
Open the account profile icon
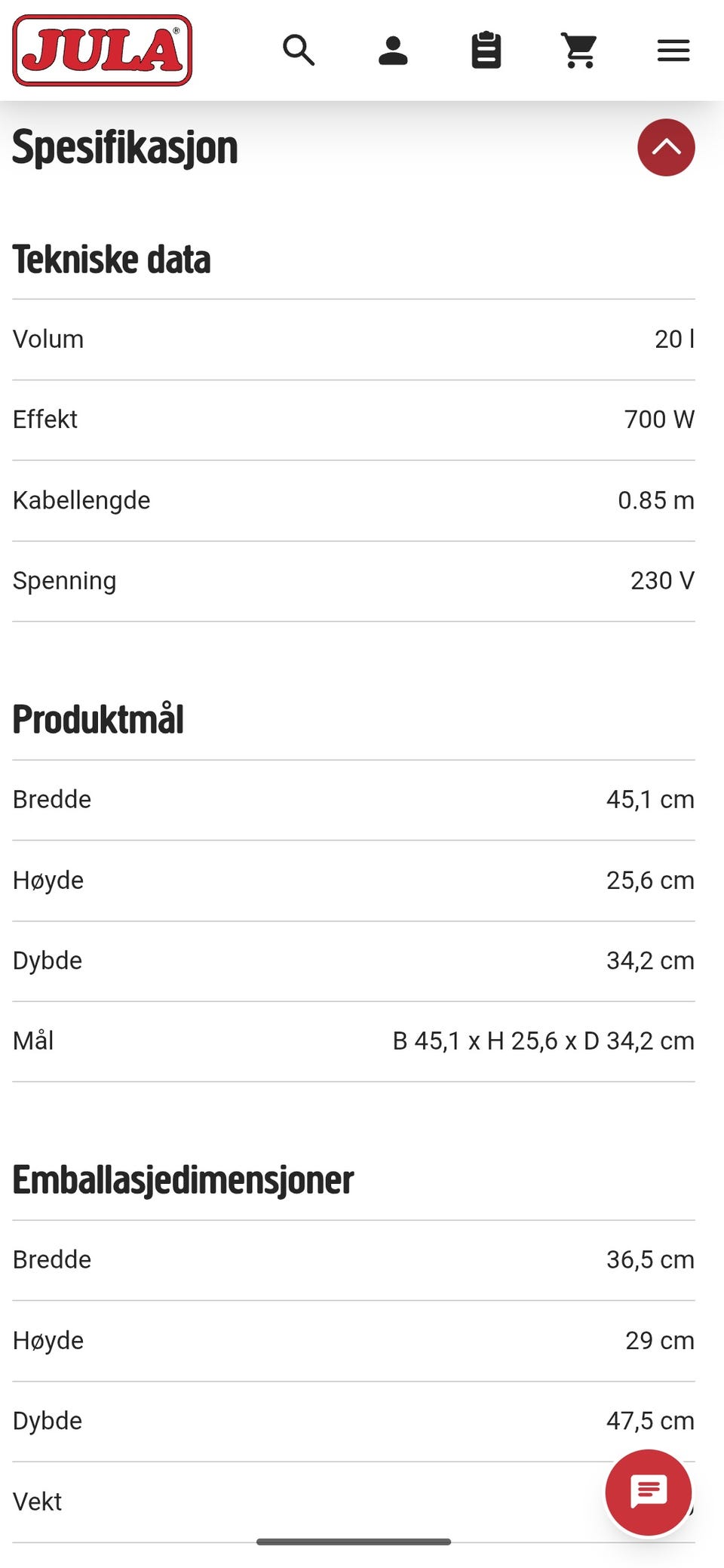(393, 51)
